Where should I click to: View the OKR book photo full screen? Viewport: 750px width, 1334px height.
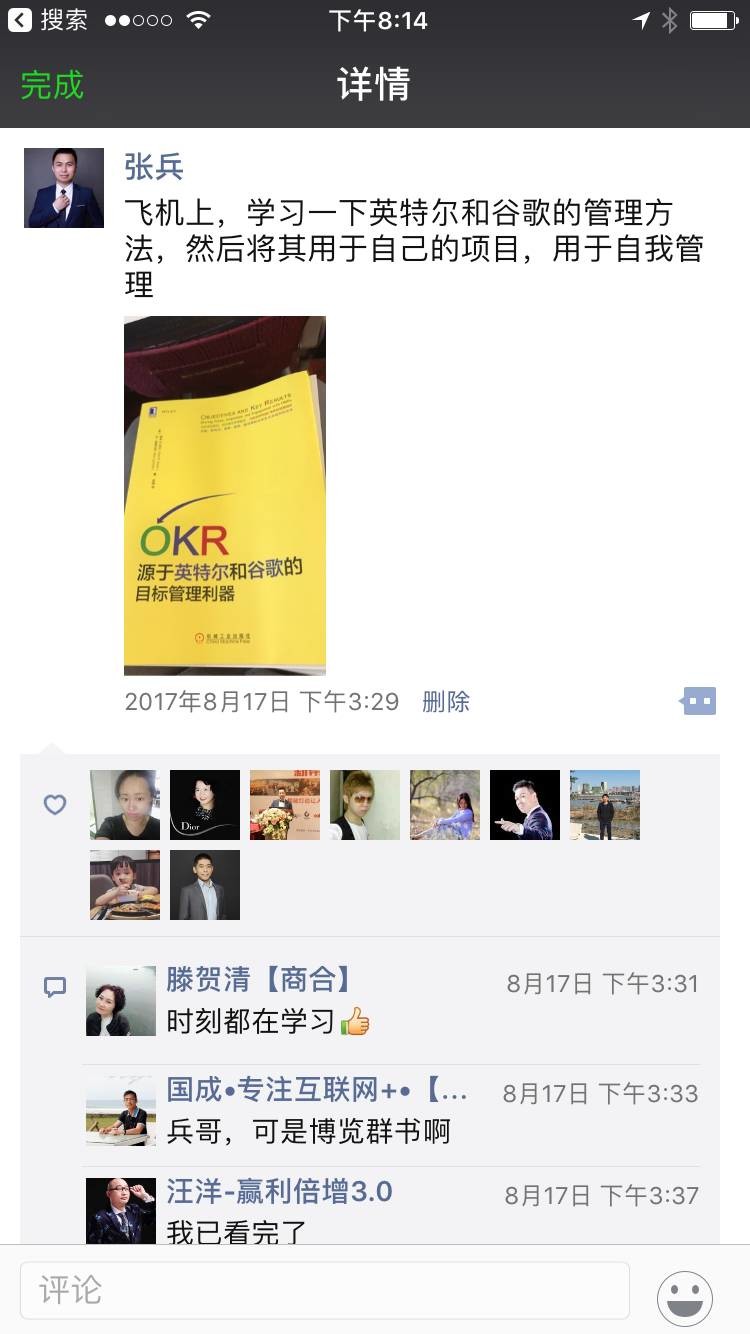[x=225, y=495]
